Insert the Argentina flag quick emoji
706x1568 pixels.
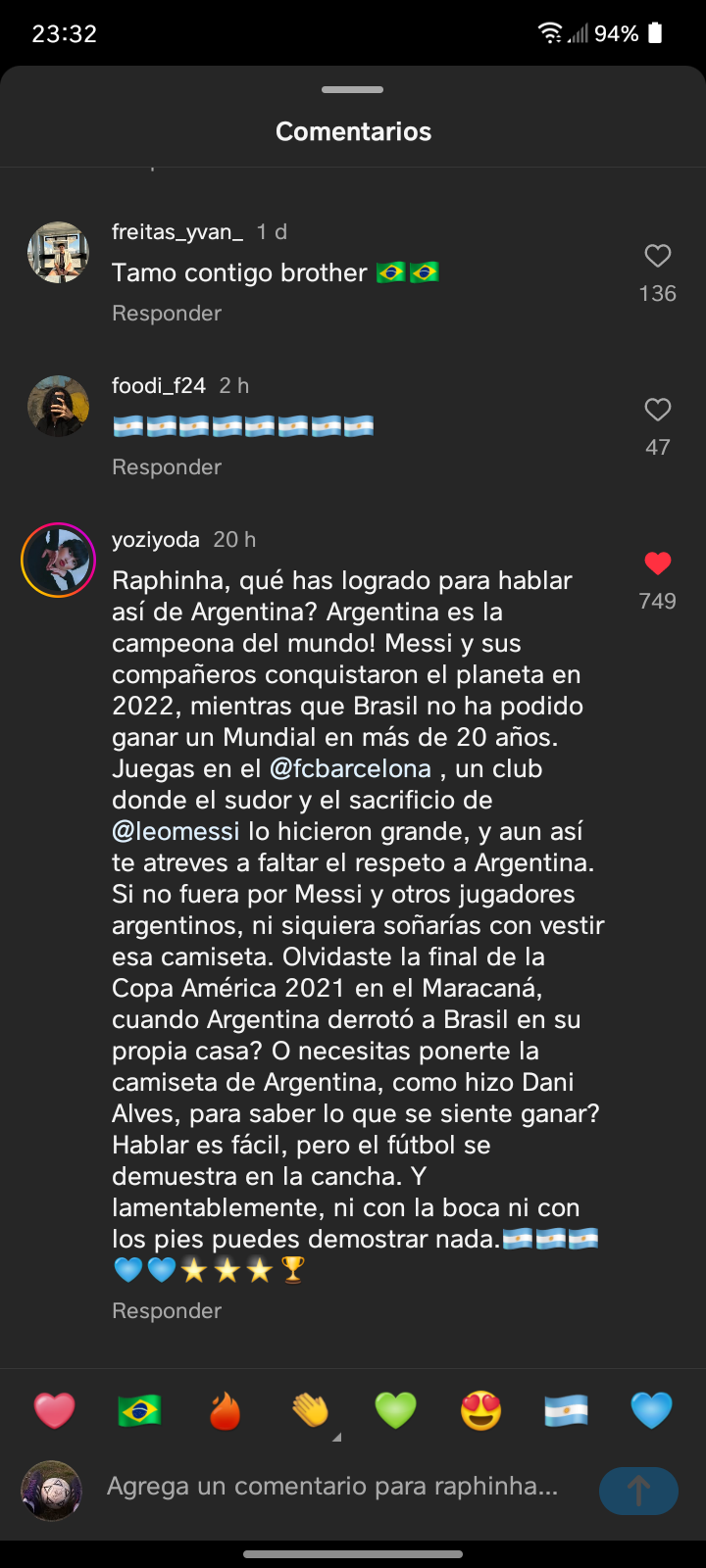point(567,1411)
